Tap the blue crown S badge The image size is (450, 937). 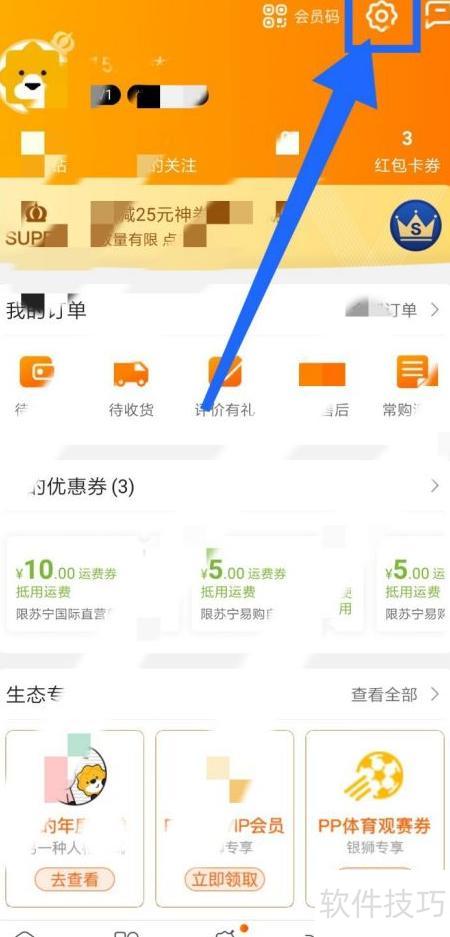pyautogui.click(x=415, y=227)
